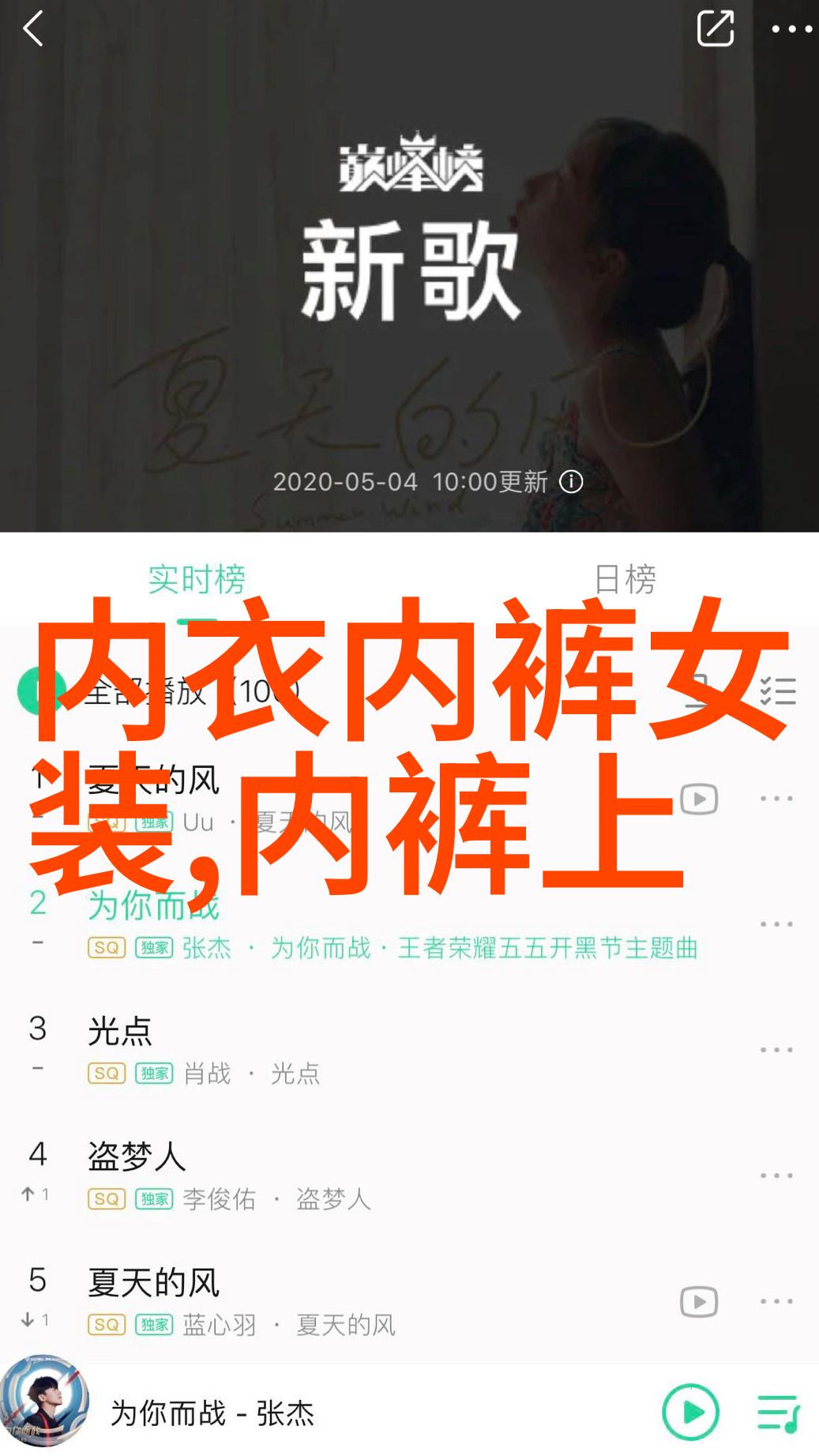Go back using the top-left arrow
The height and width of the screenshot is (1456, 819).
click(33, 30)
